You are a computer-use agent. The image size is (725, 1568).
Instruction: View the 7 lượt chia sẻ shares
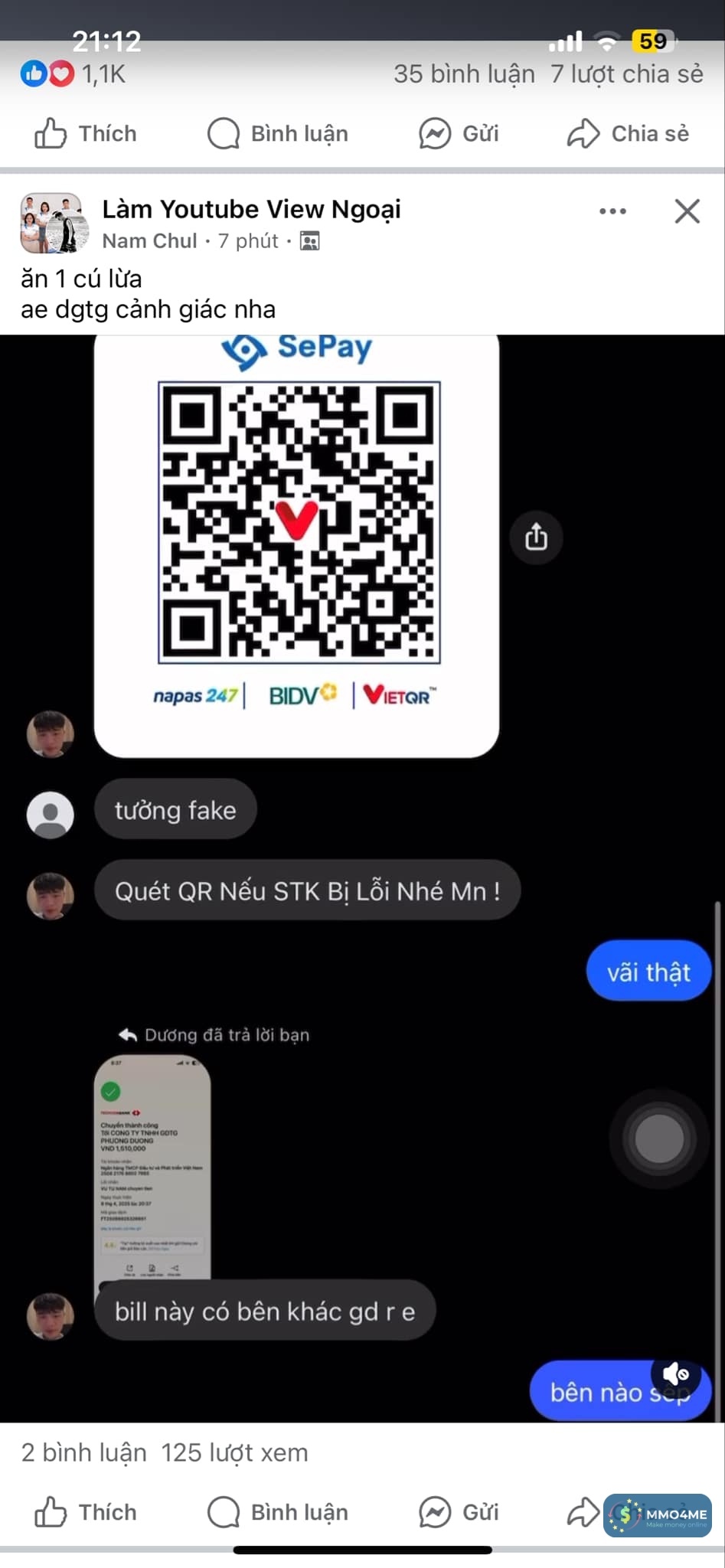(x=626, y=74)
